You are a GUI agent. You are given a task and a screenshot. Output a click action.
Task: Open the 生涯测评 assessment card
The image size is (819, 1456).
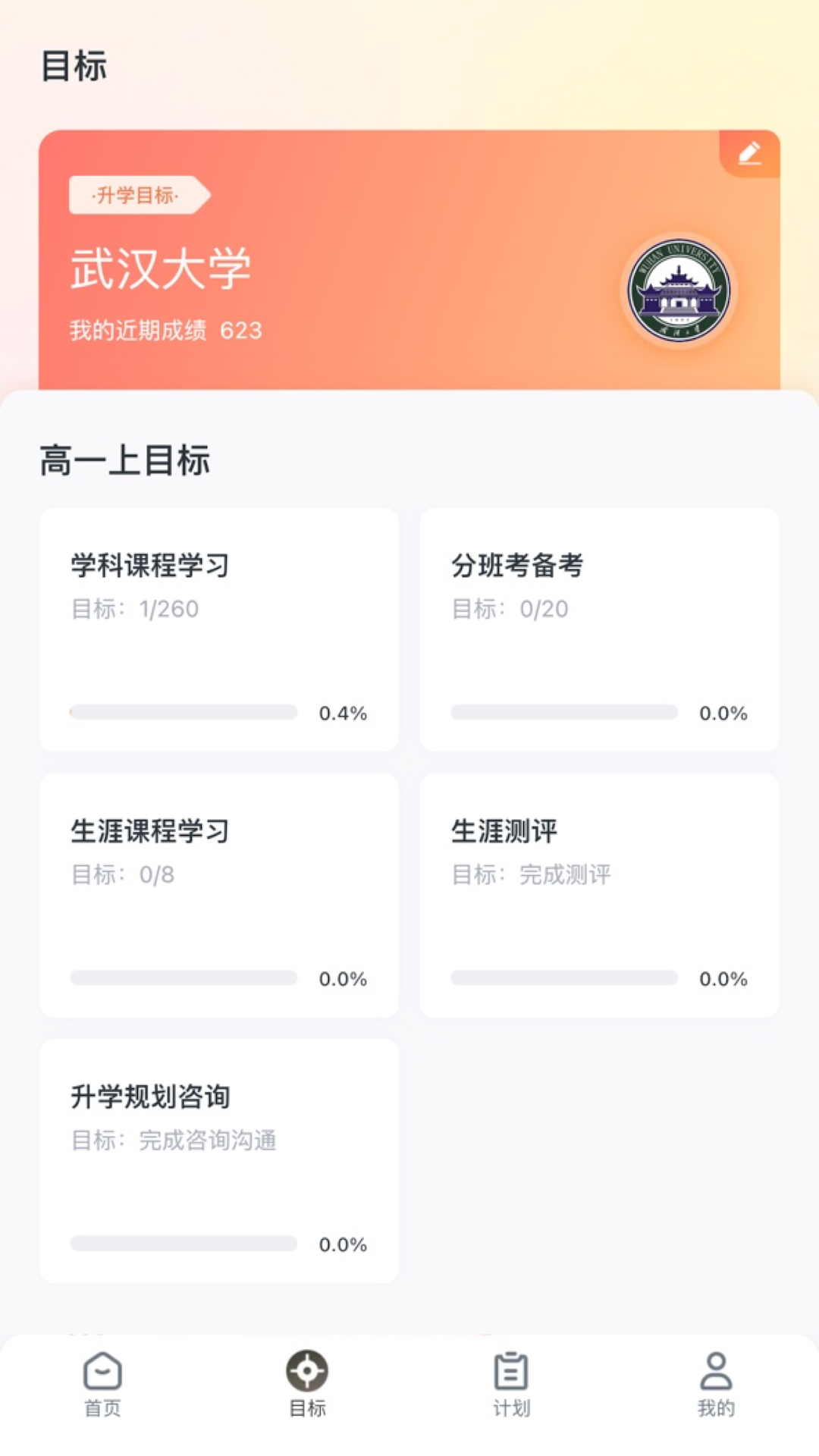coord(599,895)
